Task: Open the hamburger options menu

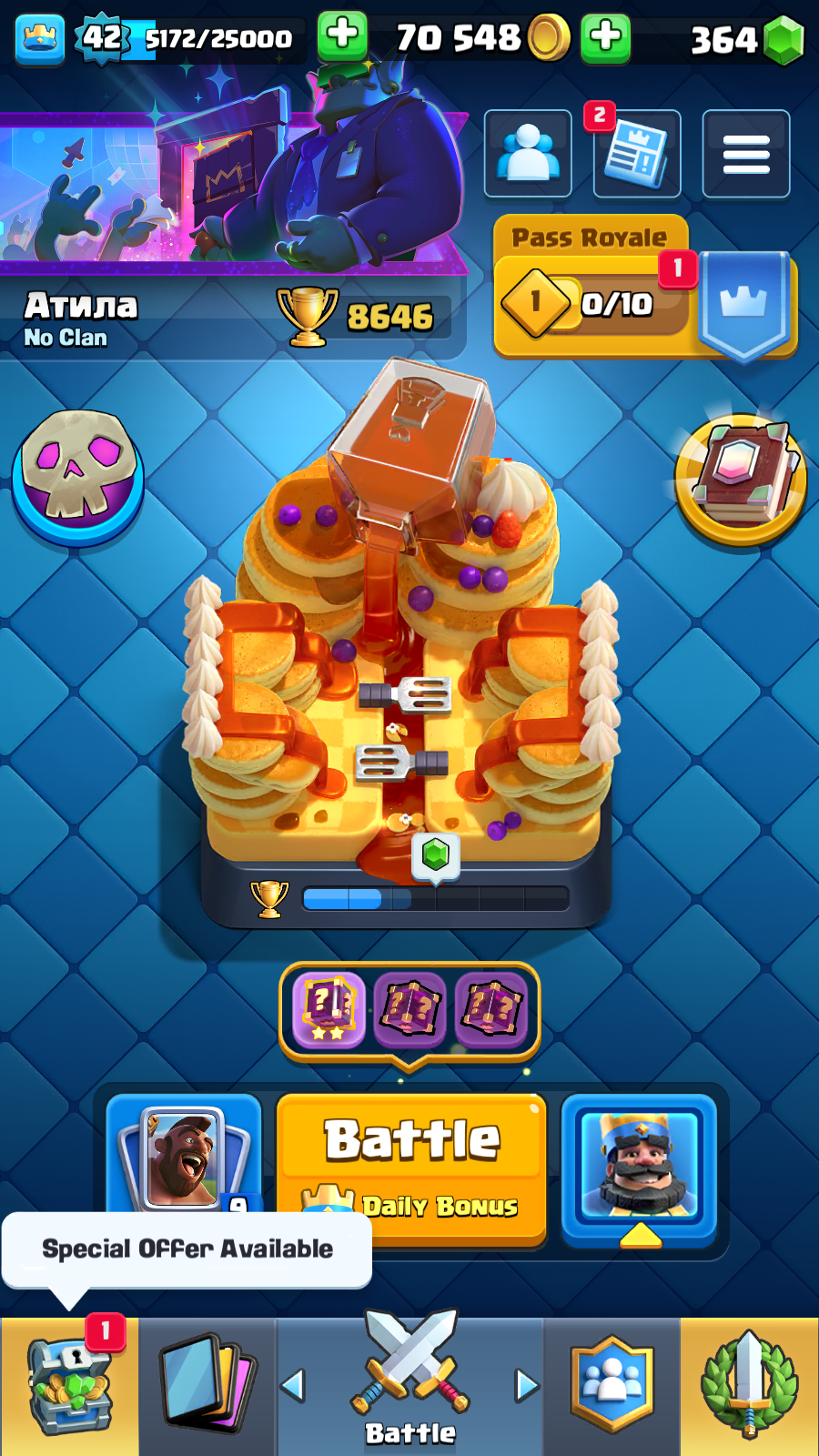Action: pyautogui.click(x=746, y=154)
